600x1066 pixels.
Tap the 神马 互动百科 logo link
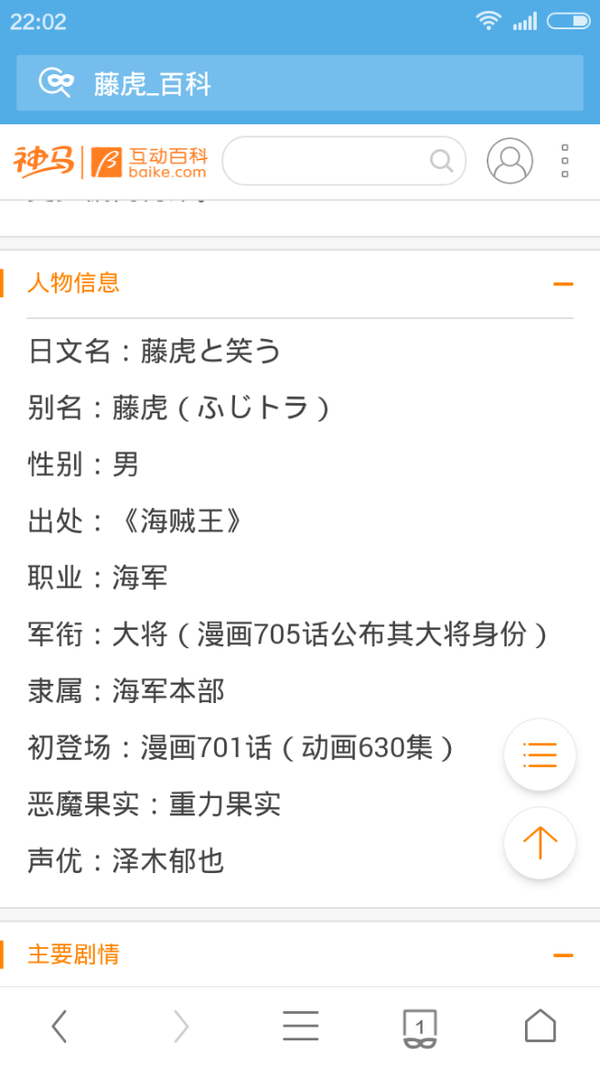pos(110,161)
